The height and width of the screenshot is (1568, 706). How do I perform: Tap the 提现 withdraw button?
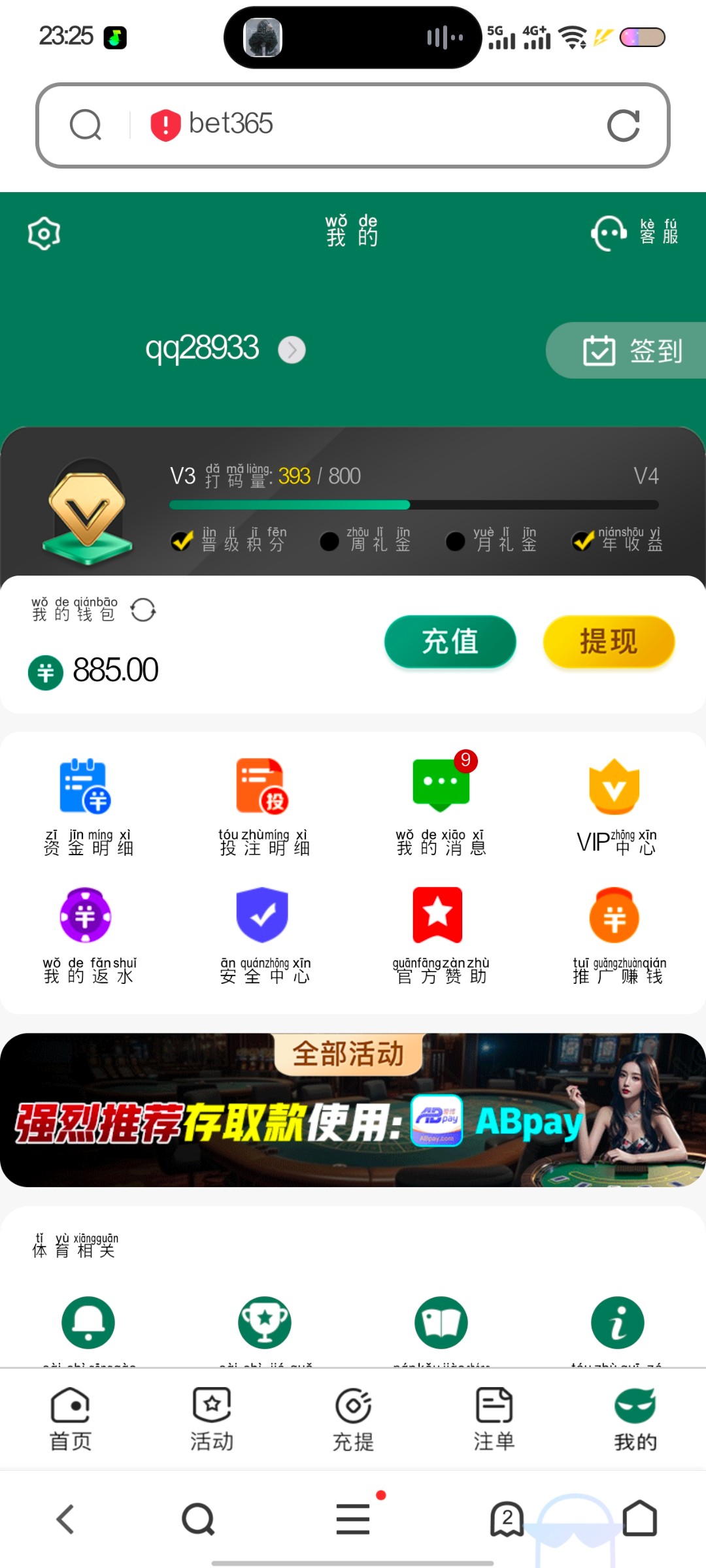608,642
